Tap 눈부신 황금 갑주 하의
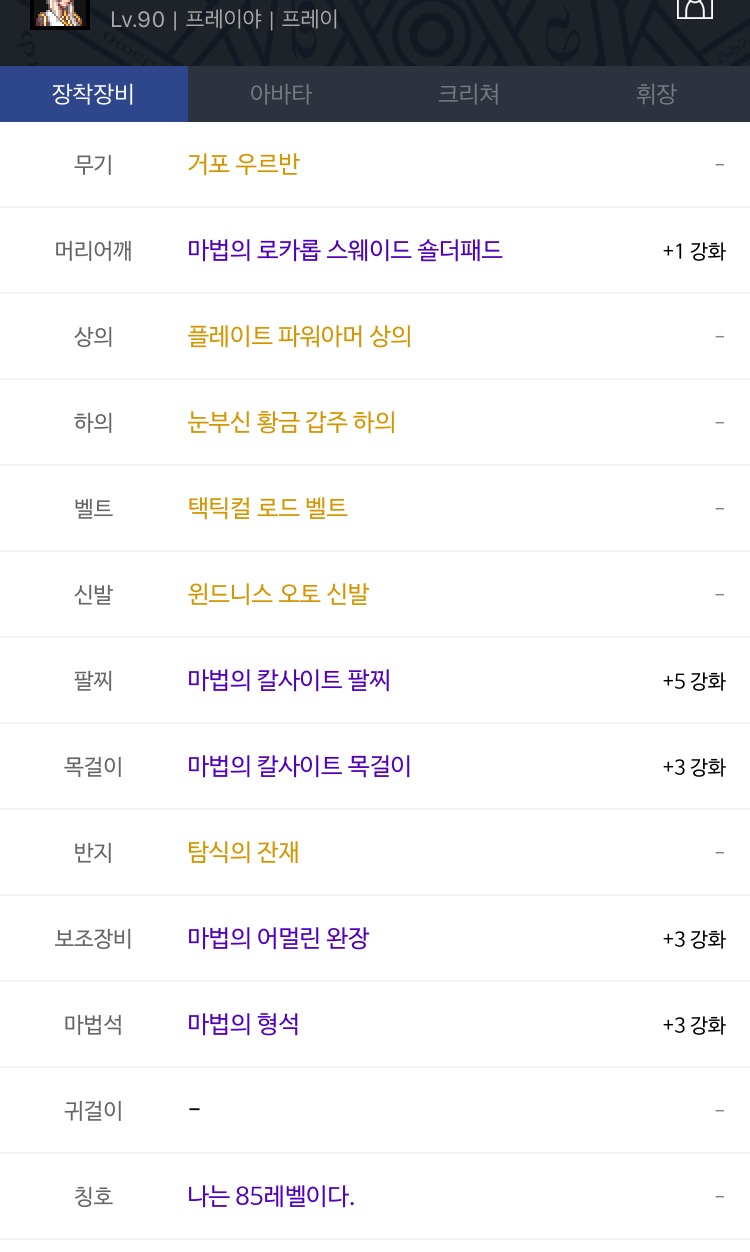This screenshot has height=1252, width=750. (291, 422)
